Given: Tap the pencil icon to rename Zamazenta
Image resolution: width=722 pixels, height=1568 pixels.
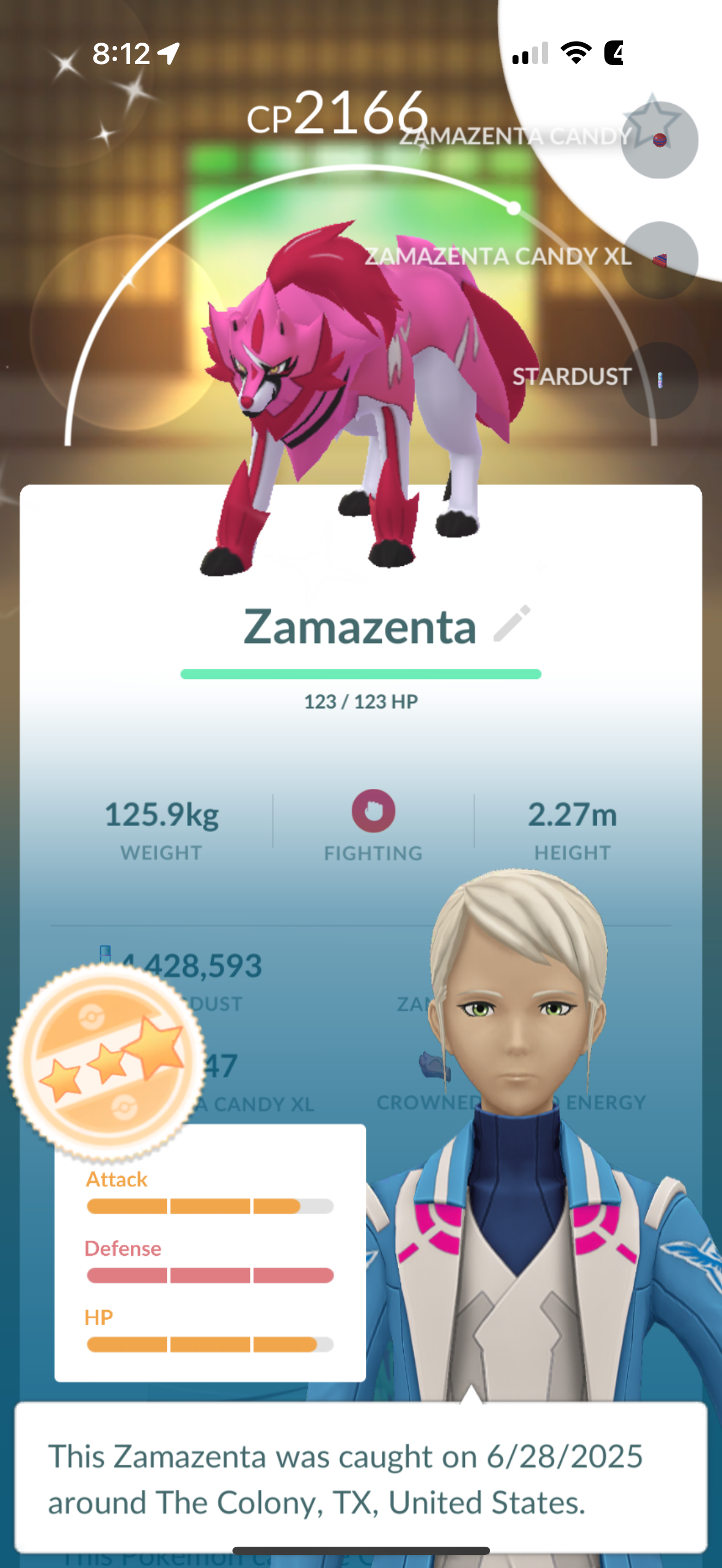Looking at the screenshot, I should click(x=512, y=624).
